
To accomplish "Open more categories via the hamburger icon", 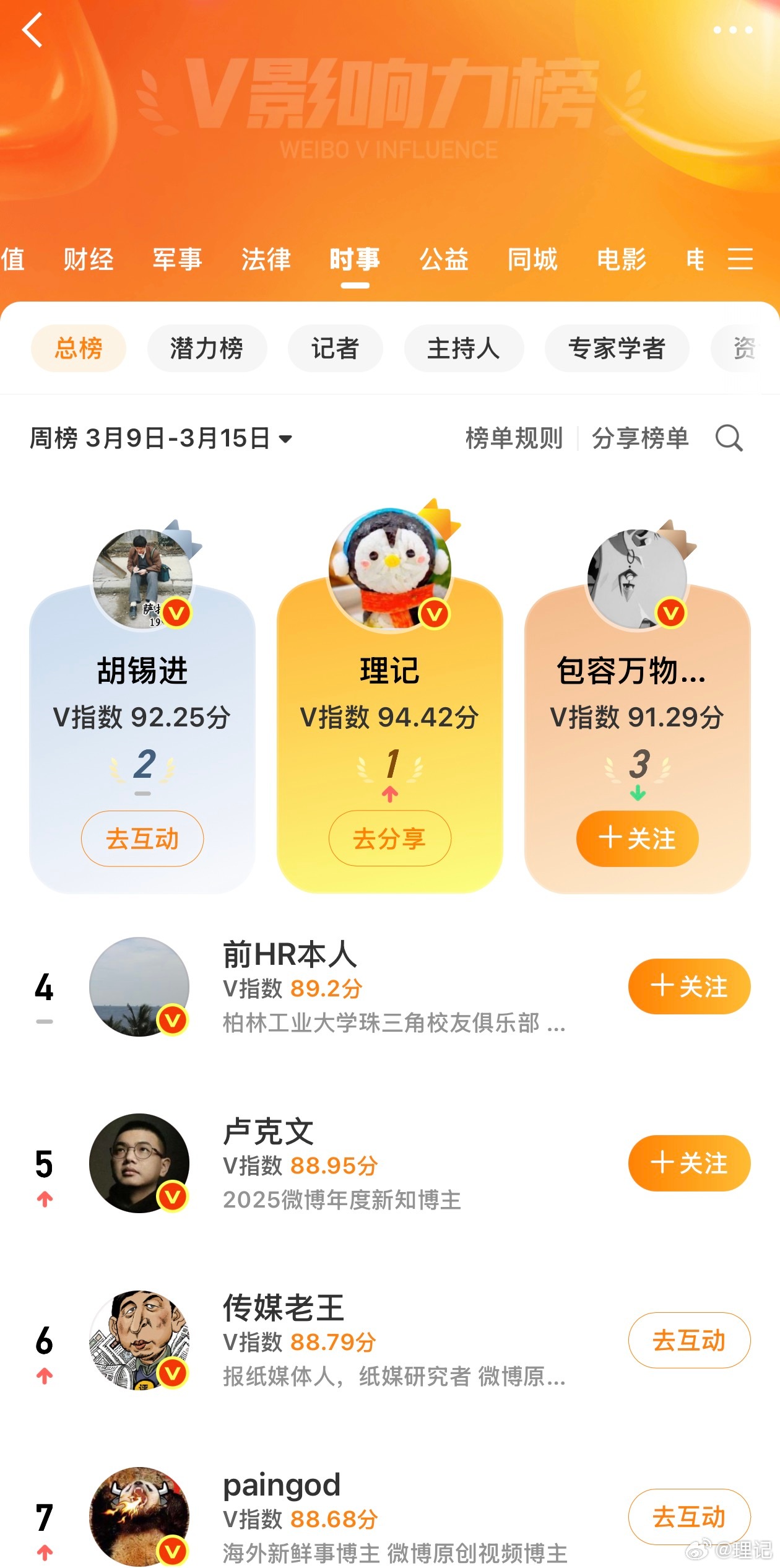I will (740, 260).
